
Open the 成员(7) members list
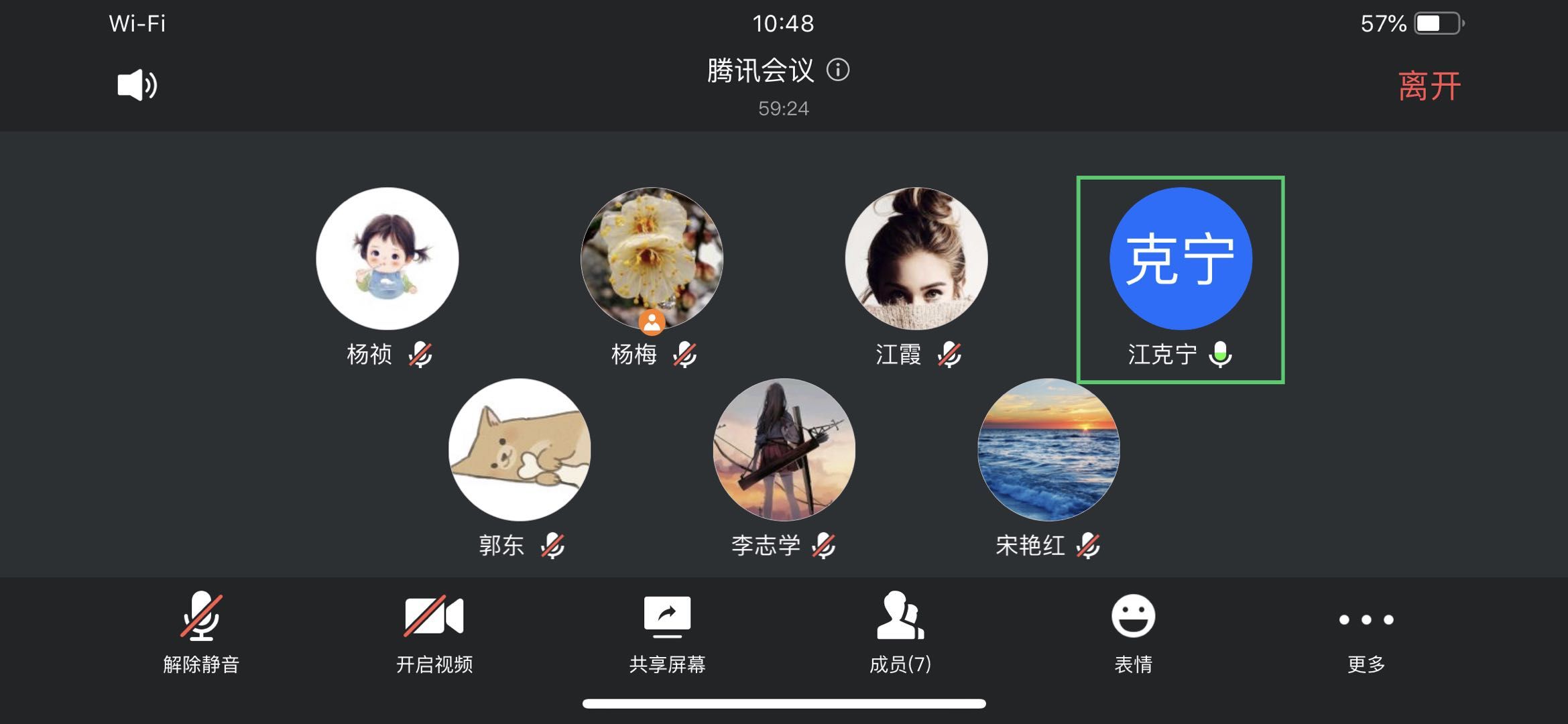900,631
